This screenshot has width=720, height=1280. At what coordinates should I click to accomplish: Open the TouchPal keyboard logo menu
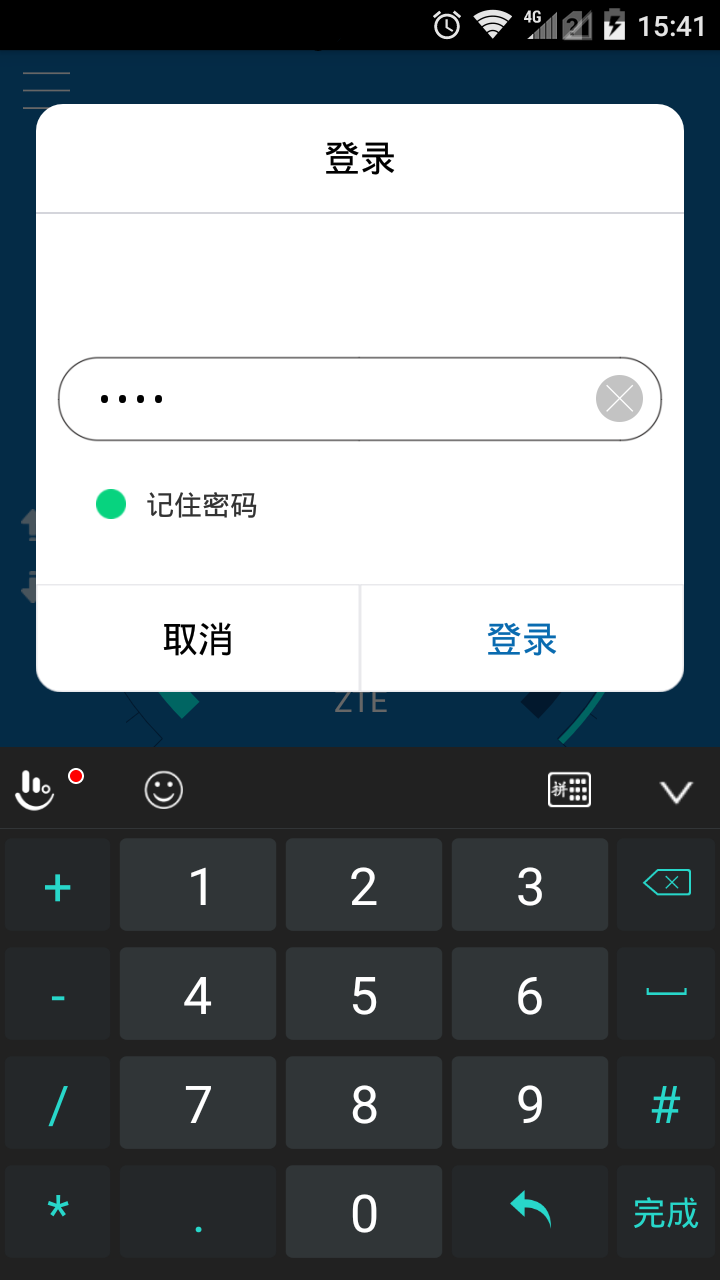(x=34, y=790)
